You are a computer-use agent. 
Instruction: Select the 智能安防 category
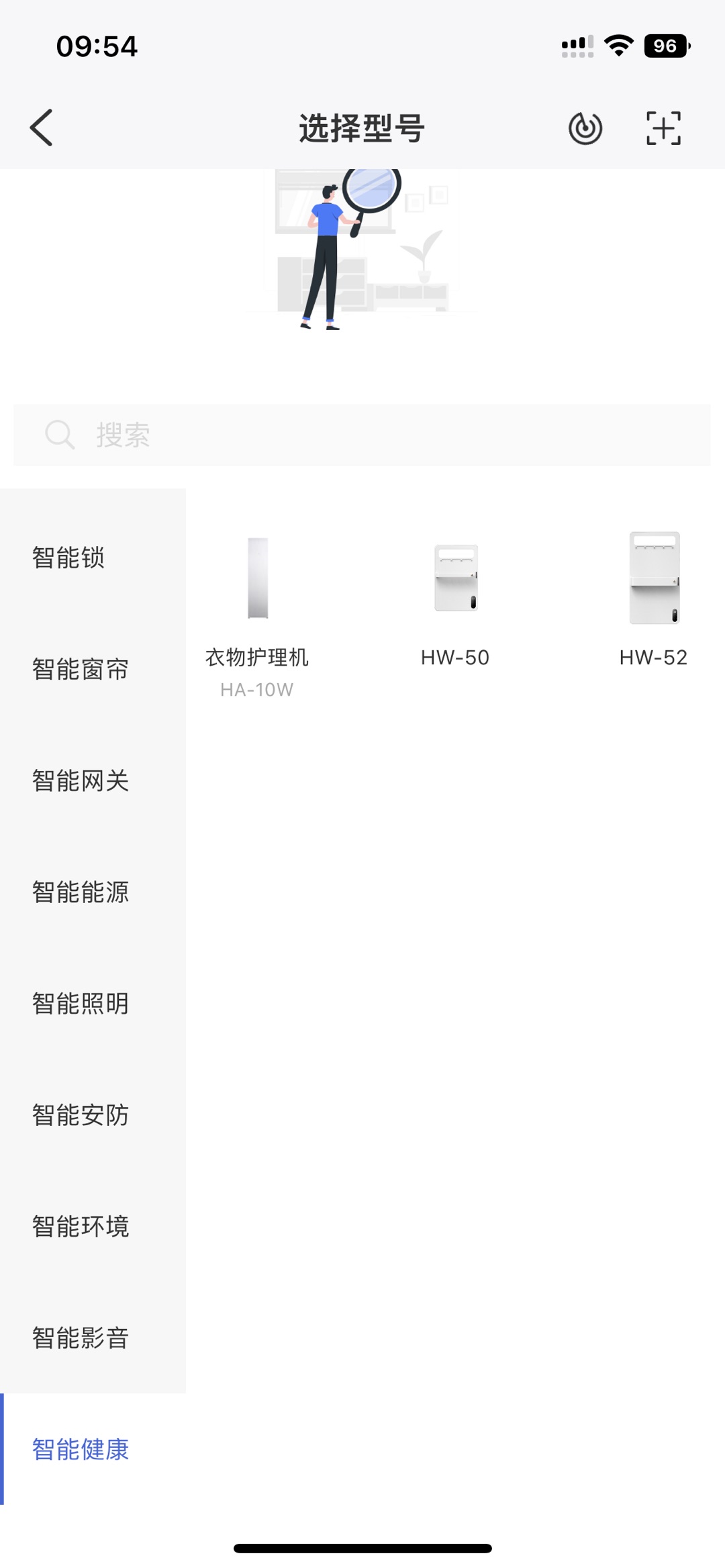point(93,1114)
